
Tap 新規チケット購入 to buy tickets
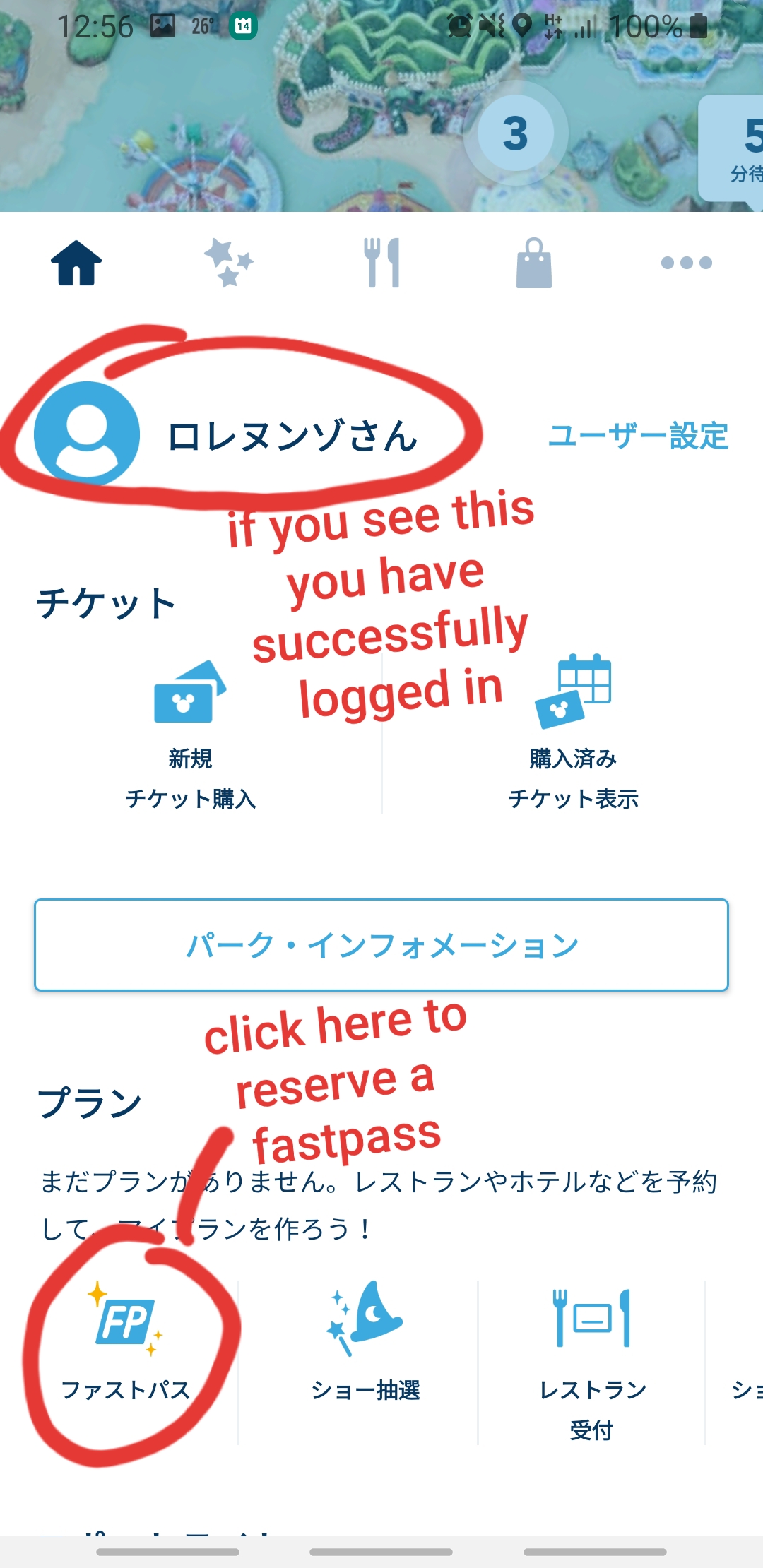(191, 735)
